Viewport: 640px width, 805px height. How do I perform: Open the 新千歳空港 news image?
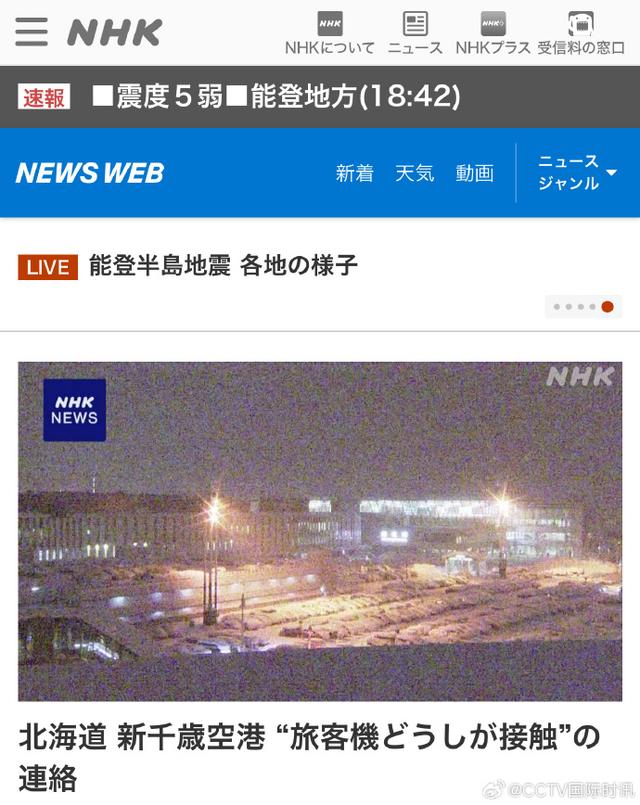(x=320, y=530)
